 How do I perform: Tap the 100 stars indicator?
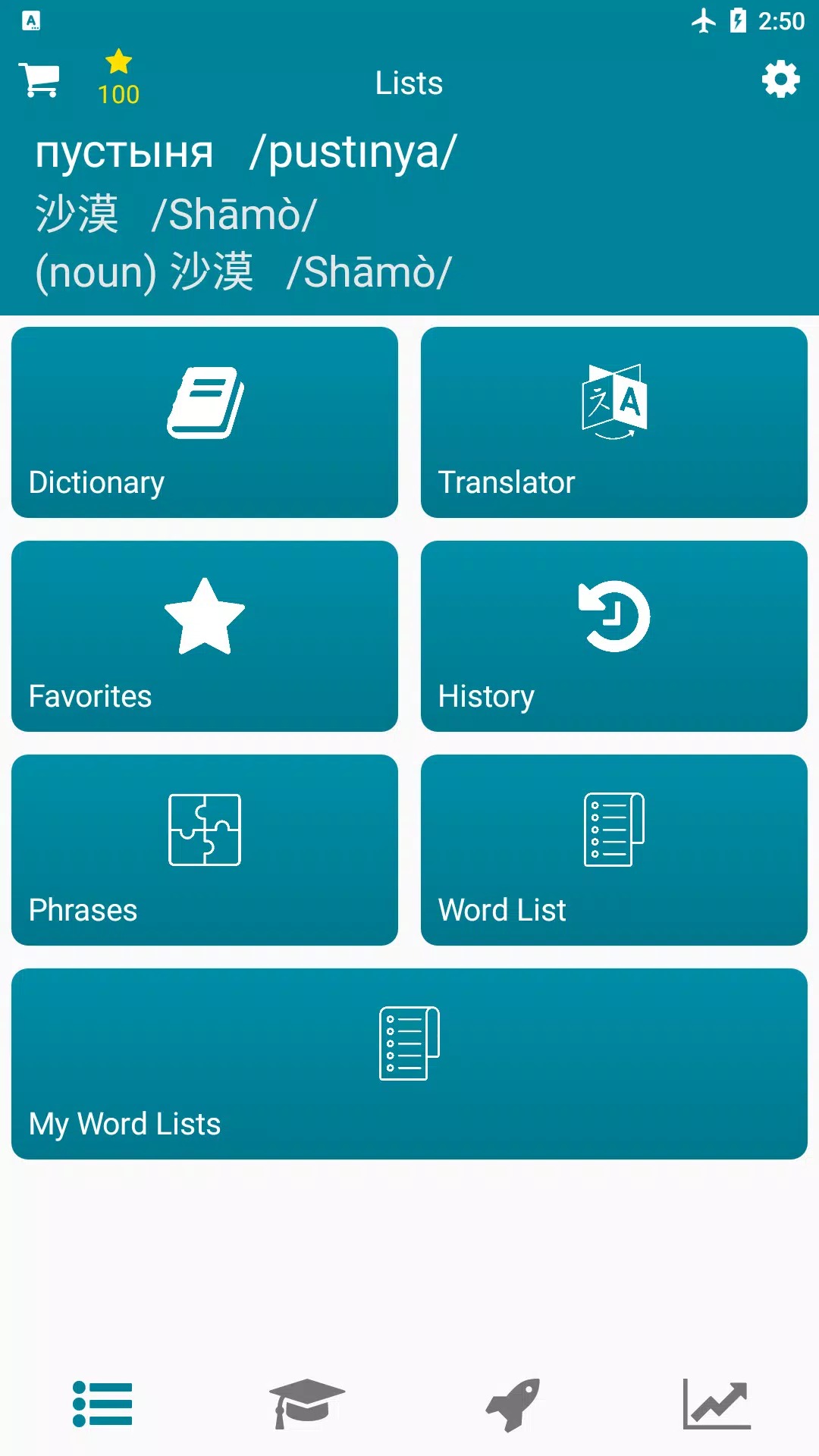pyautogui.click(x=118, y=79)
